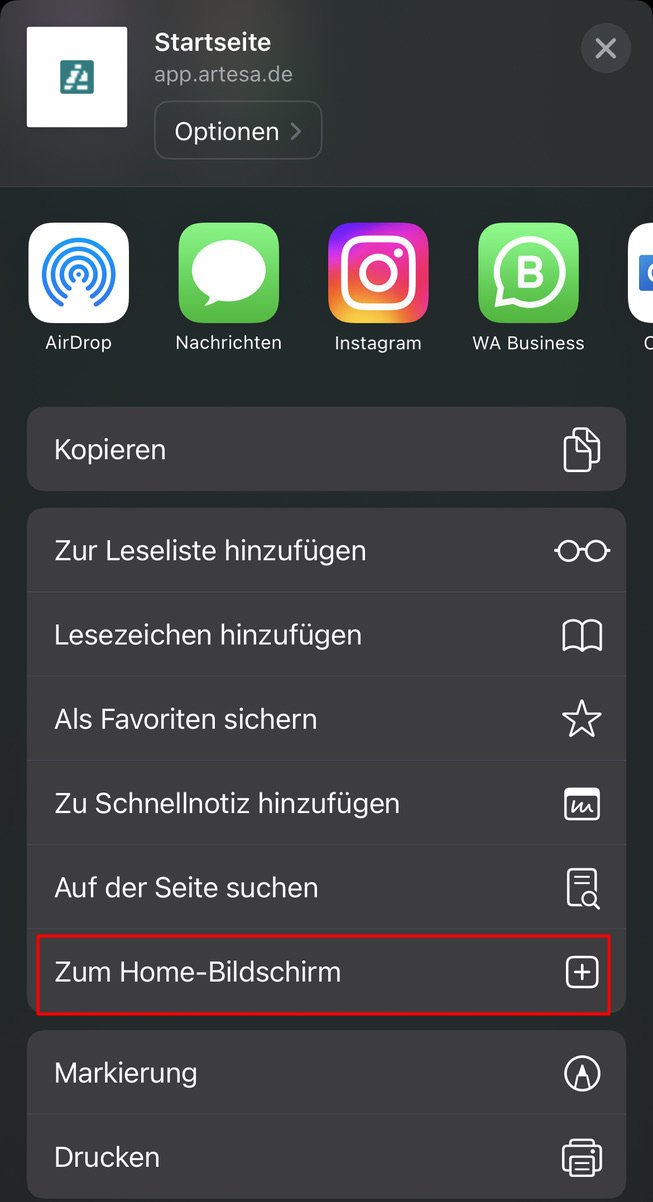Share the page to Instagram
Viewport: 653px width, 1202px height.
click(378, 275)
